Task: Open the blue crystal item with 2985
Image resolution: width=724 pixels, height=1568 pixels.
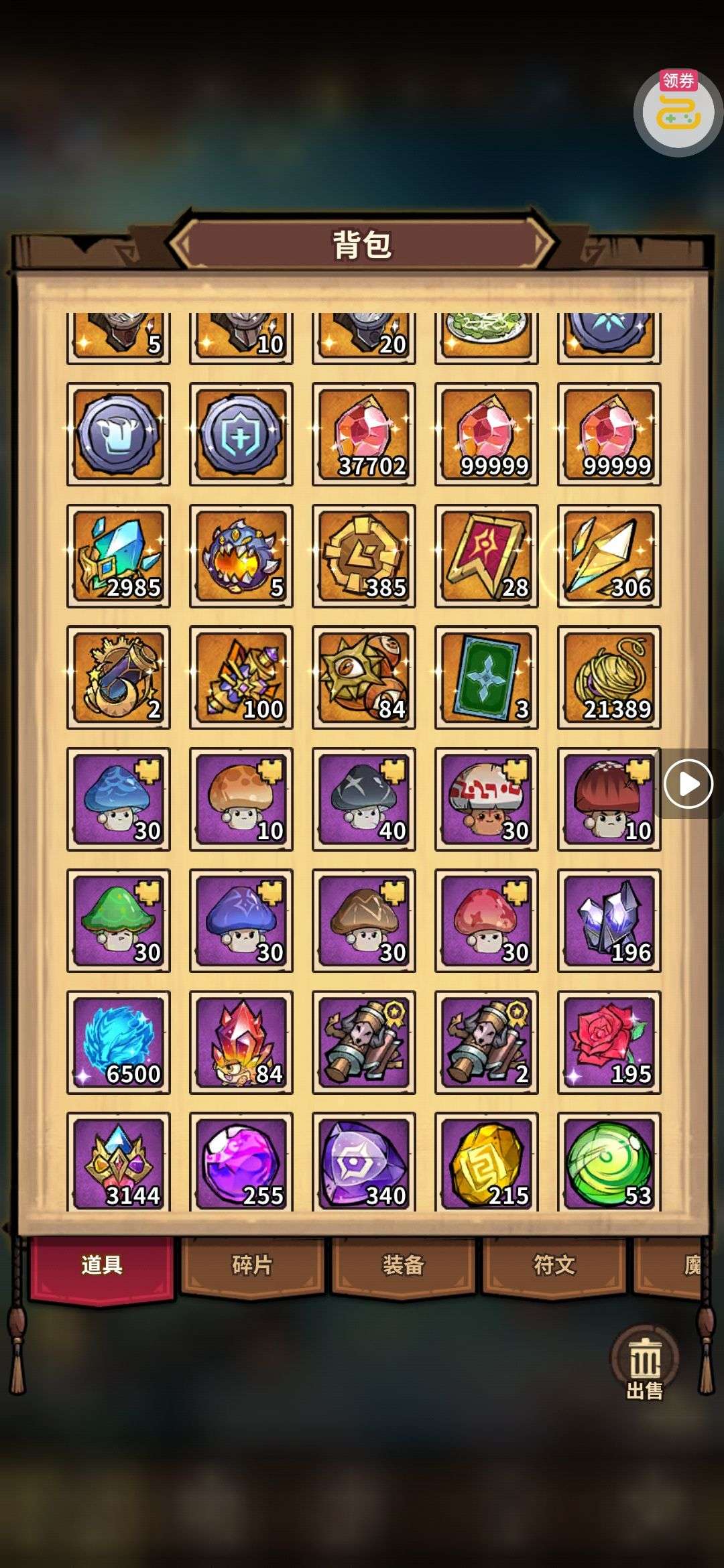Action: [x=119, y=556]
